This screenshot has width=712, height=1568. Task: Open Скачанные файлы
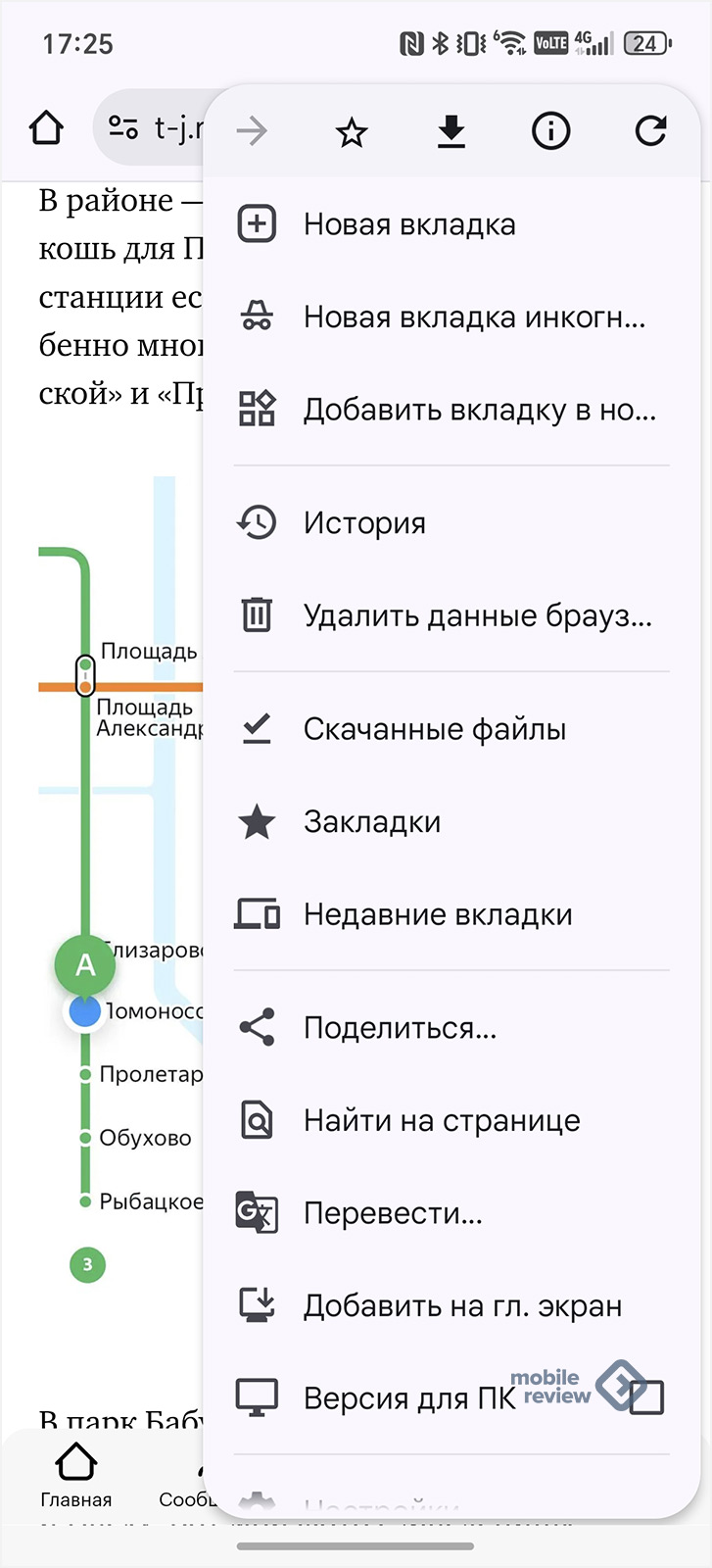click(435, 729)
